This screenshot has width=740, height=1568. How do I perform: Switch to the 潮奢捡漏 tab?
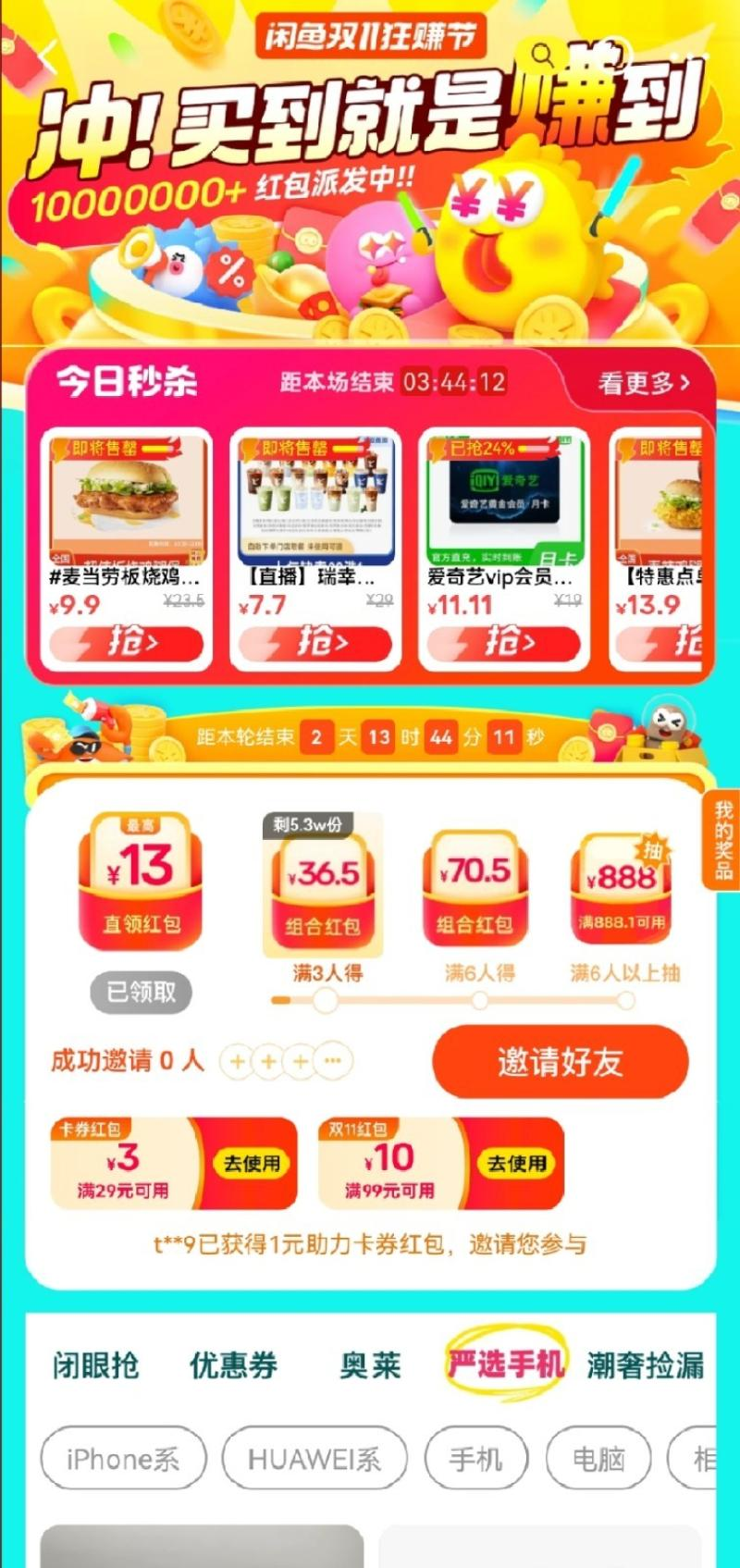tap(646, 1365)
